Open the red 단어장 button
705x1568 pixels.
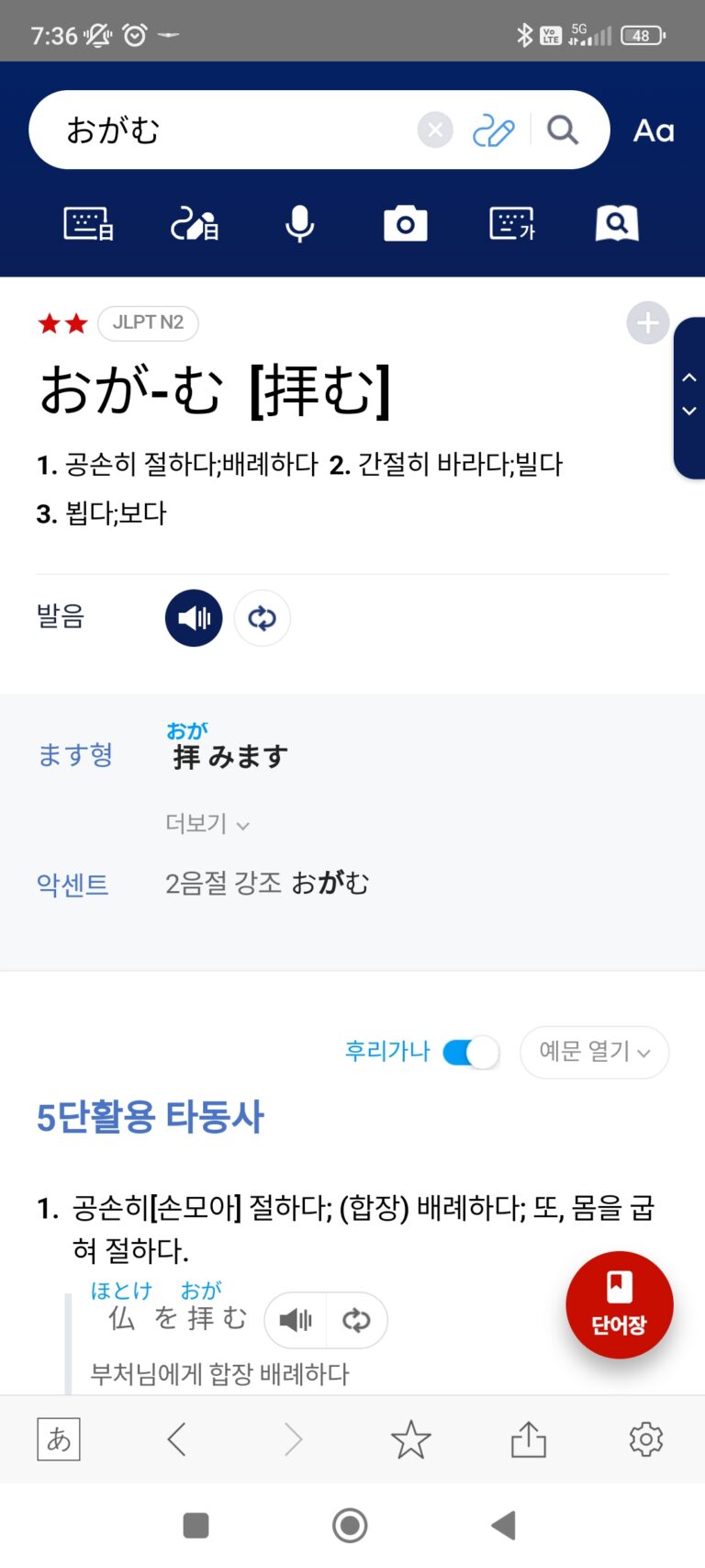click(620, 1304)
